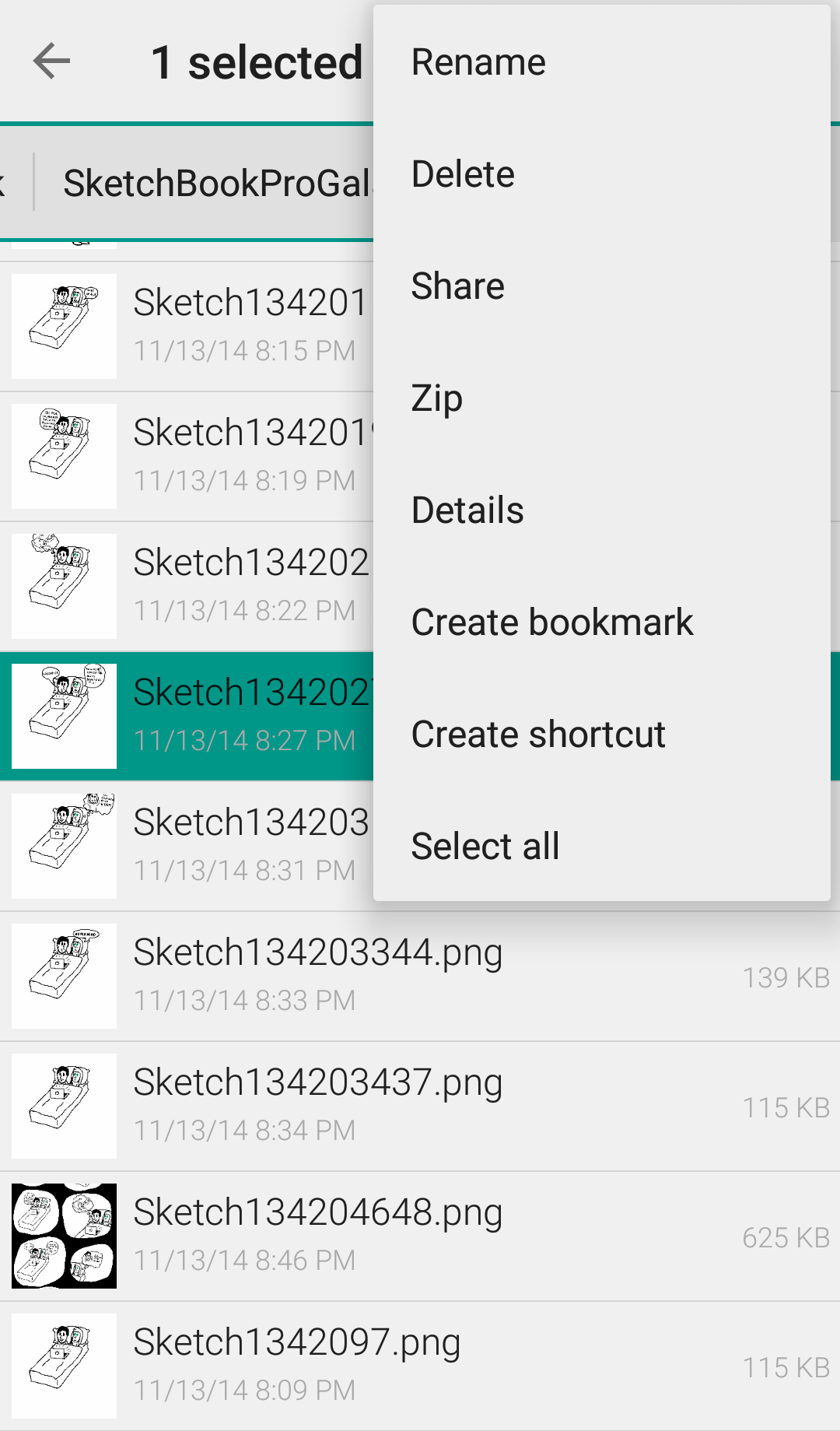Image resolution: width=840 pixels, height=1431 pixels.
Task: Choose Delete for the selected file
Action: (463, 174)
